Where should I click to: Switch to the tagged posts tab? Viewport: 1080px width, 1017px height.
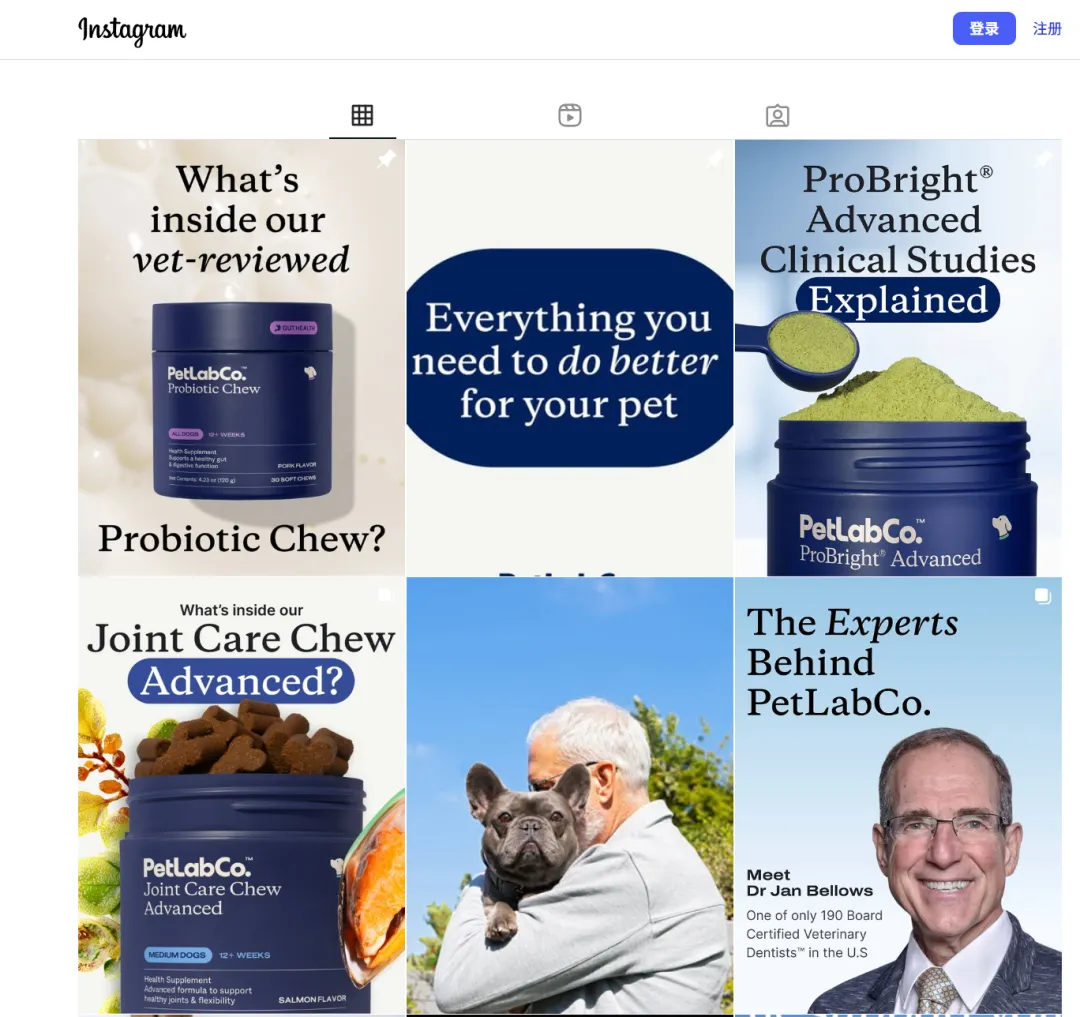tap(777, 116)
